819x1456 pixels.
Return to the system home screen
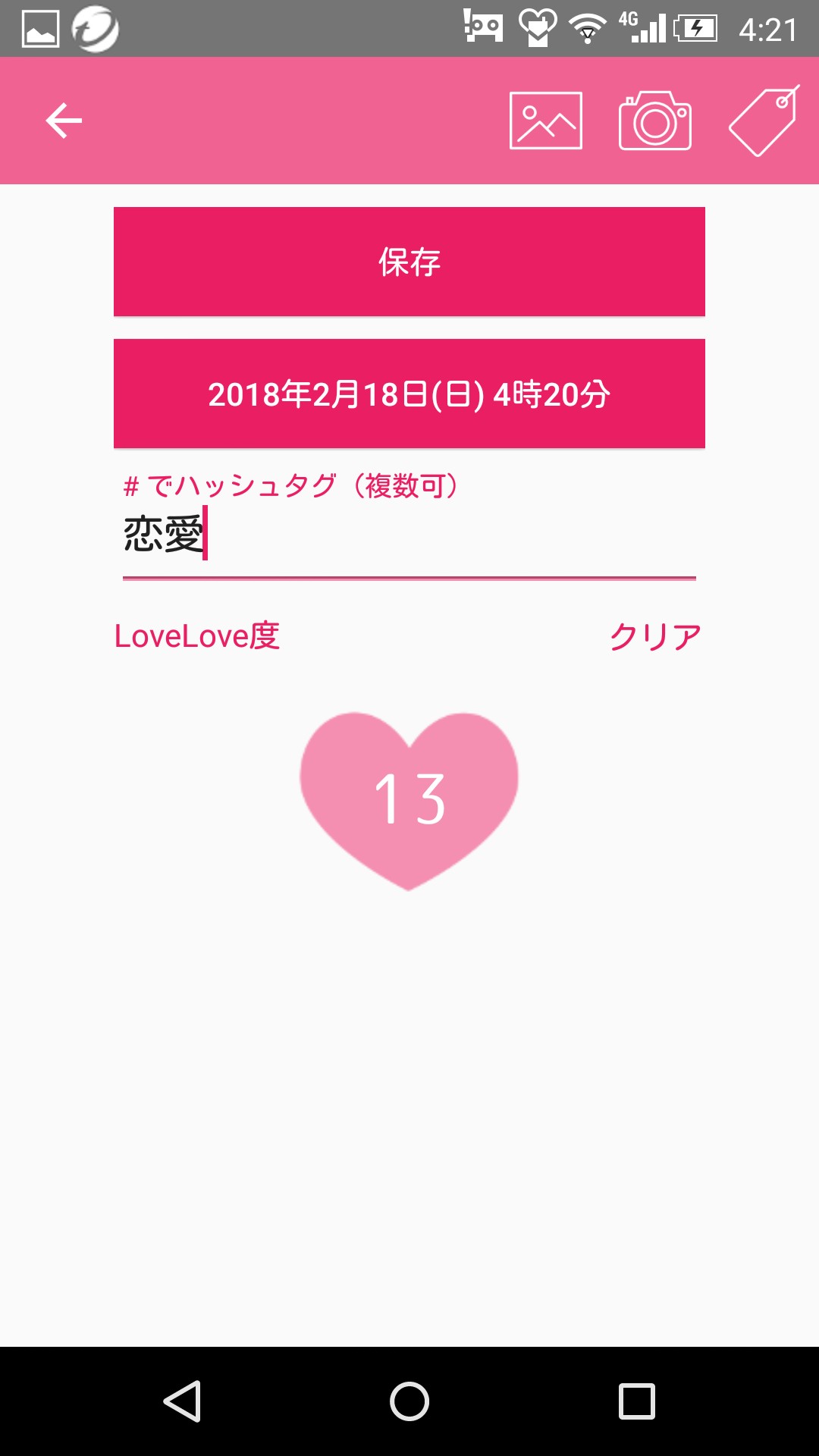[409, 1401]
